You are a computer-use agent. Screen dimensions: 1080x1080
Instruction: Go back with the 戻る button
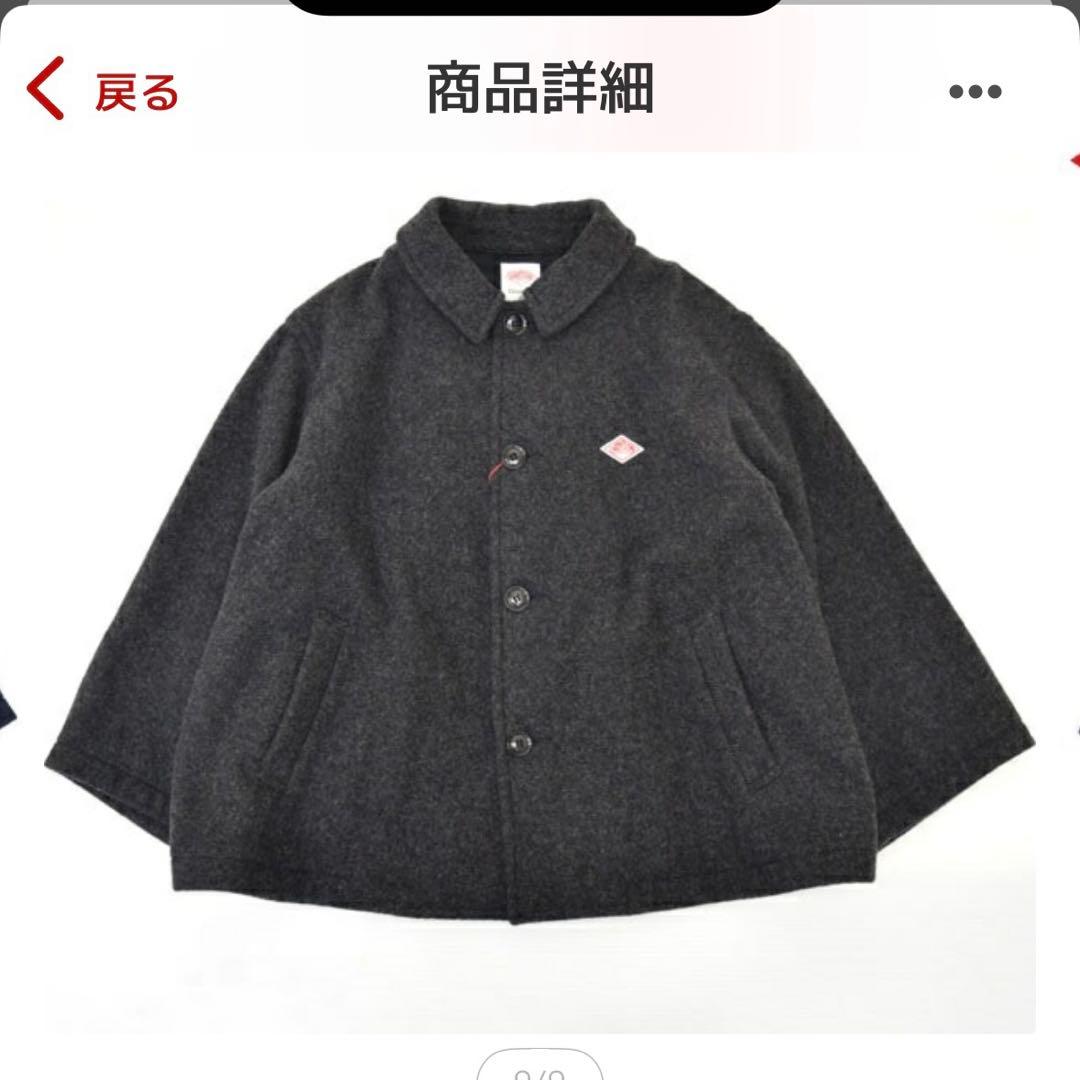click(103, 91)
